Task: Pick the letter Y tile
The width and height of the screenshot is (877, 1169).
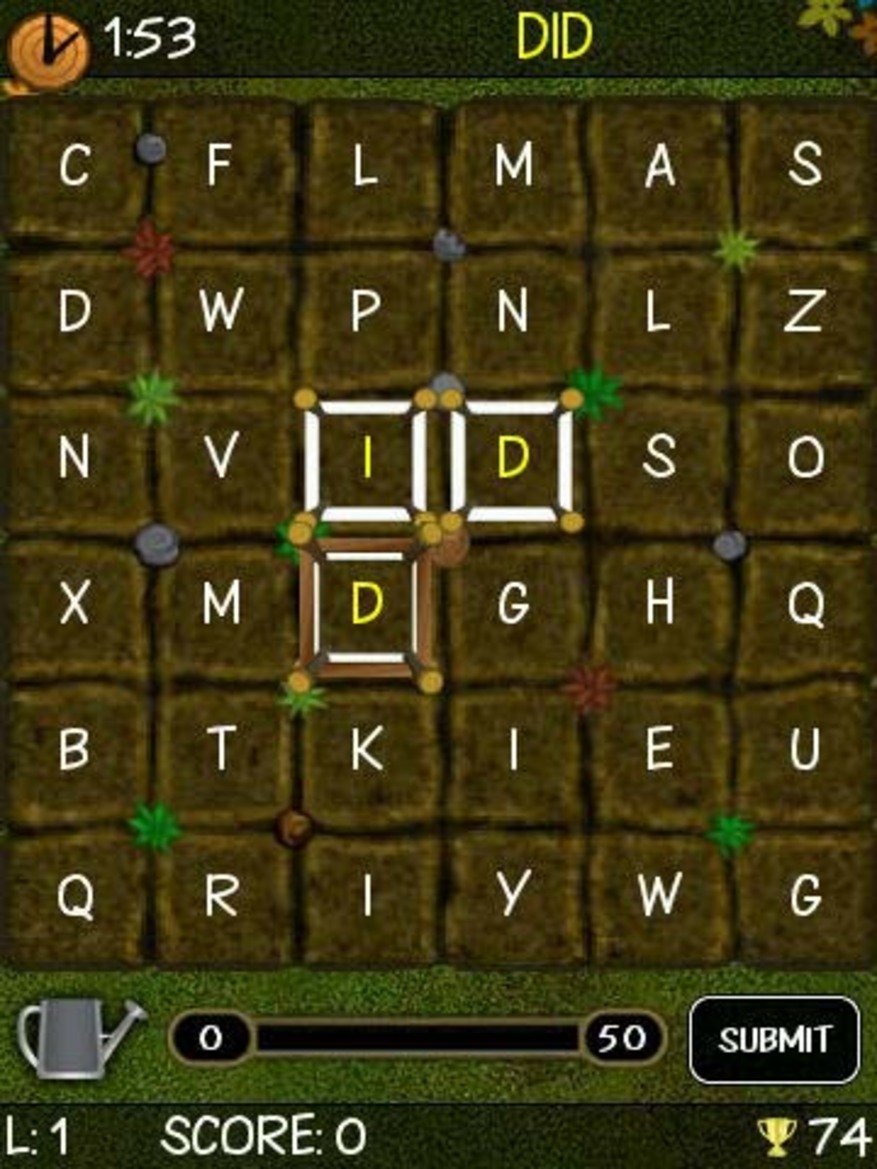Action: 513,897
